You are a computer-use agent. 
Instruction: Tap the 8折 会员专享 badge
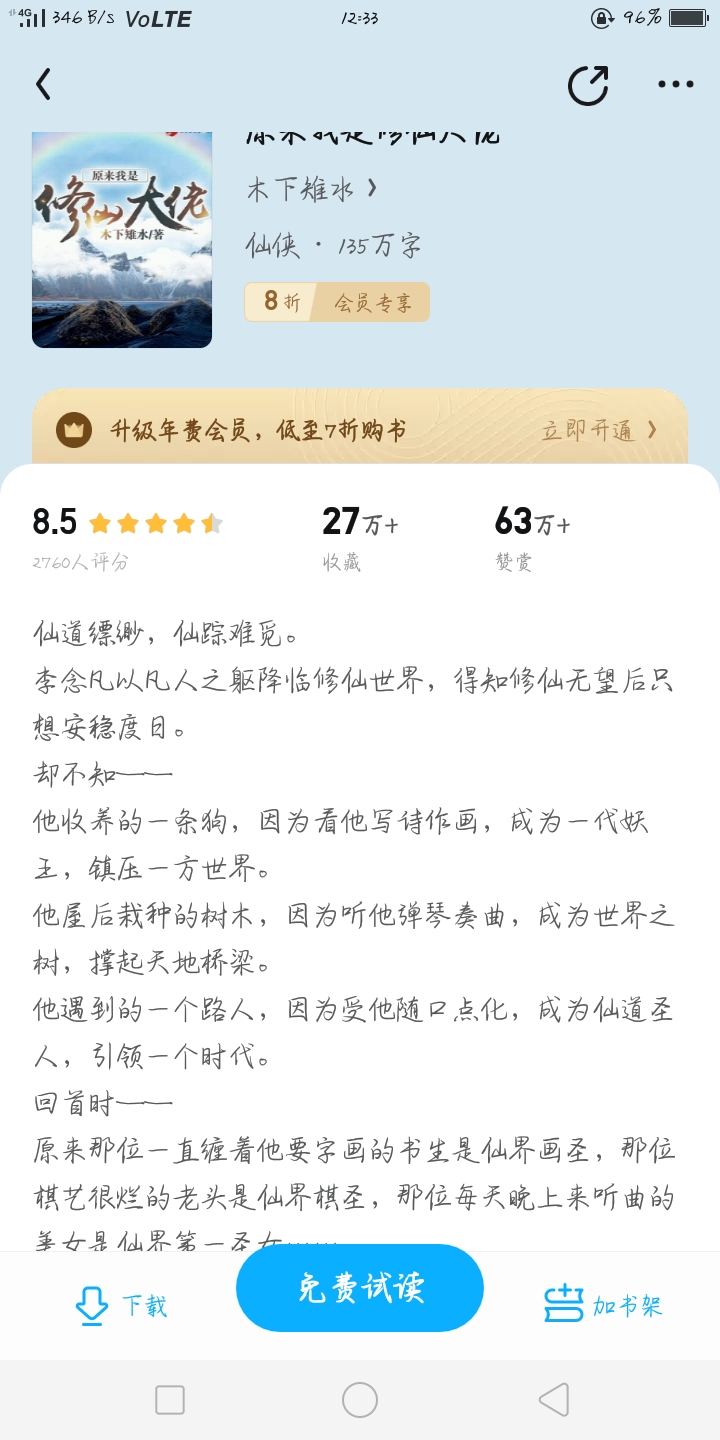point(337,302)
